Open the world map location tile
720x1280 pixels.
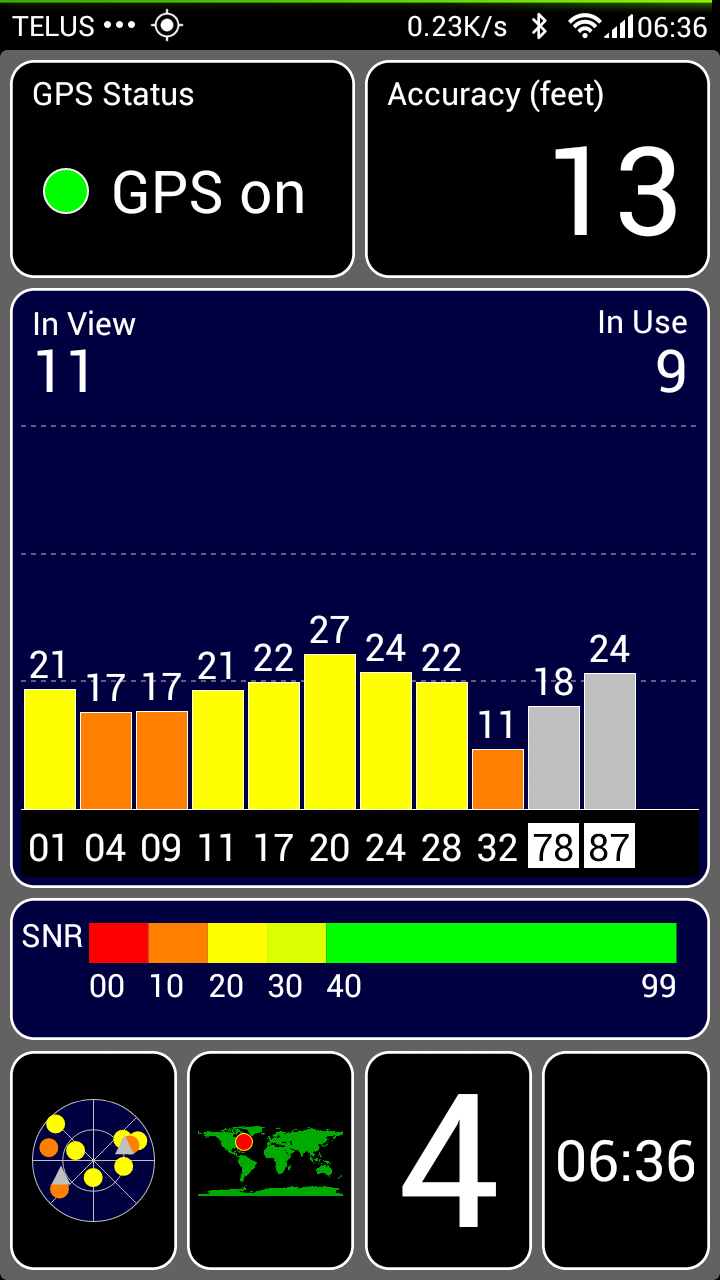point(271,1160)
